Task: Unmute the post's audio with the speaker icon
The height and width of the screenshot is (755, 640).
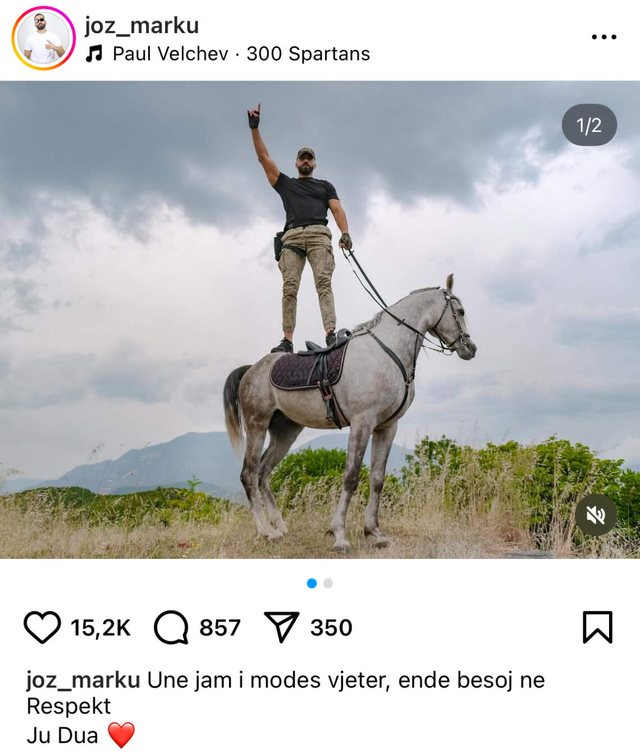Action: click(596, 515)
